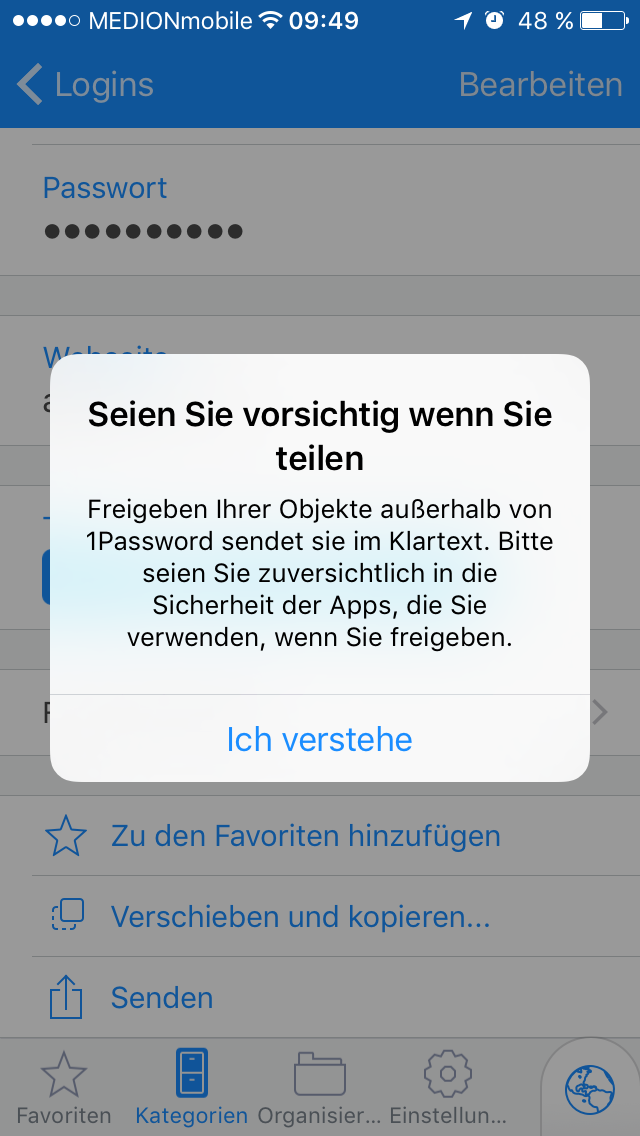The height and width of the screenshot is (1136, 640).
Task: Switch to the Organisieren tab
Action: 320,1087
